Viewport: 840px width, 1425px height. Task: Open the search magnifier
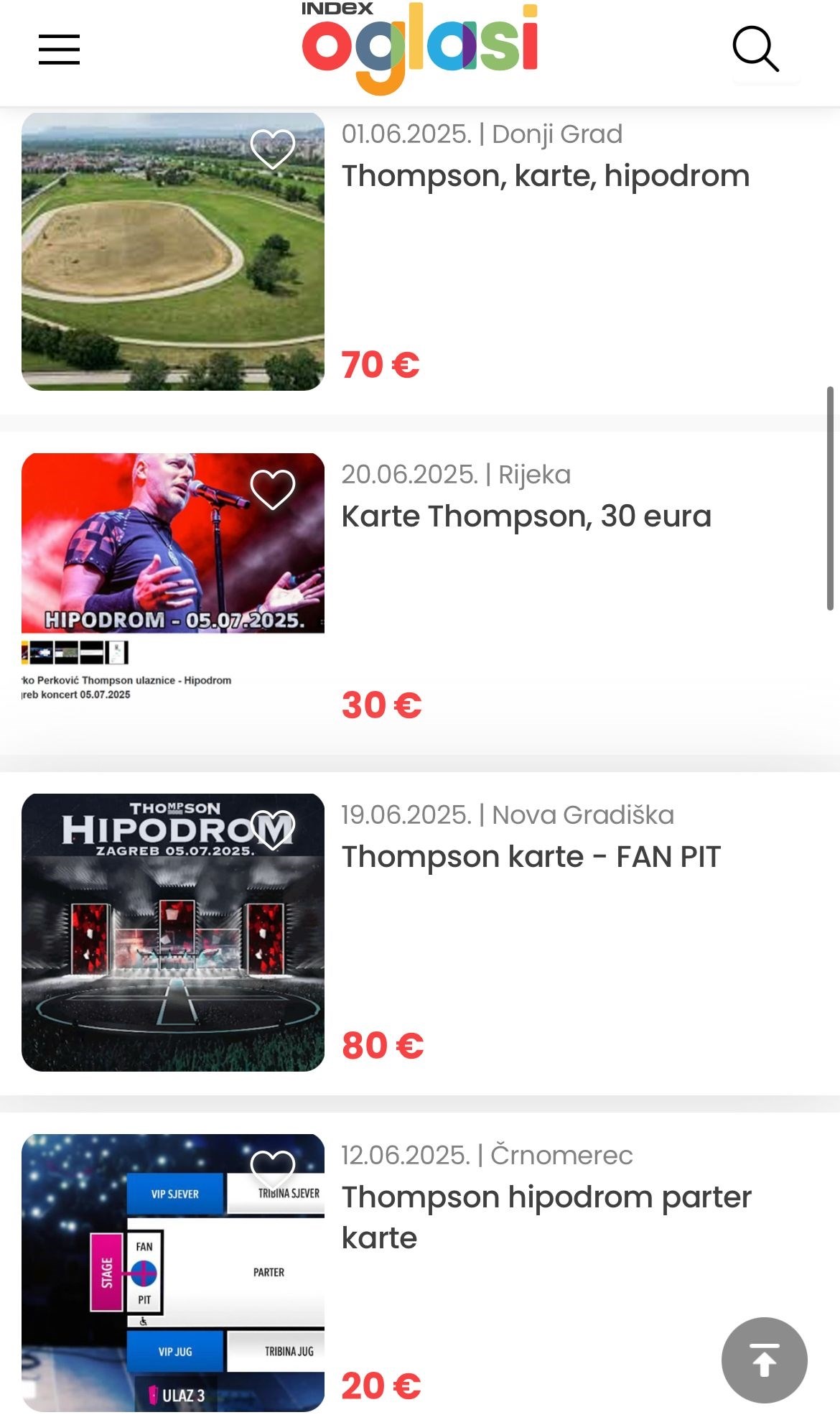pyautogui.click(x=755, y=50)
